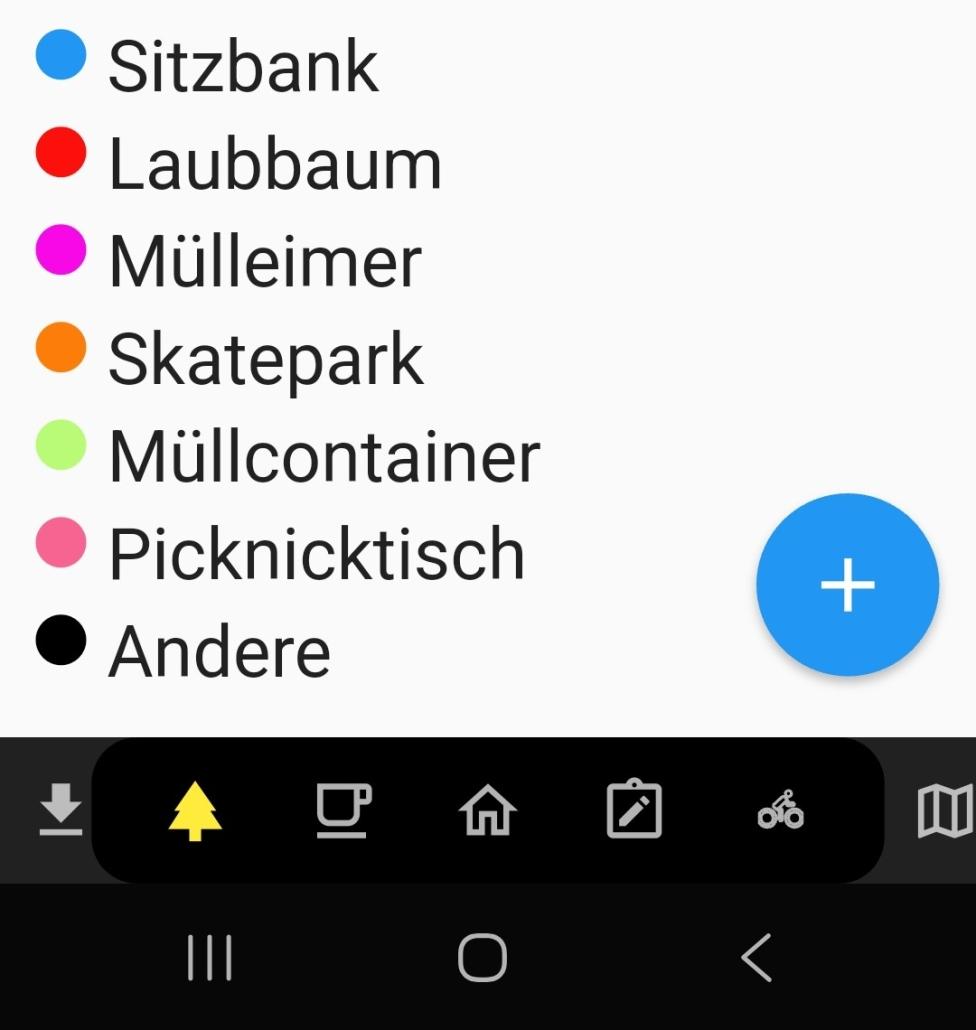The width and height of the screenshot is (976, 1030).
Task: Select the yellow tree mode tab
Action: (195, 810)
